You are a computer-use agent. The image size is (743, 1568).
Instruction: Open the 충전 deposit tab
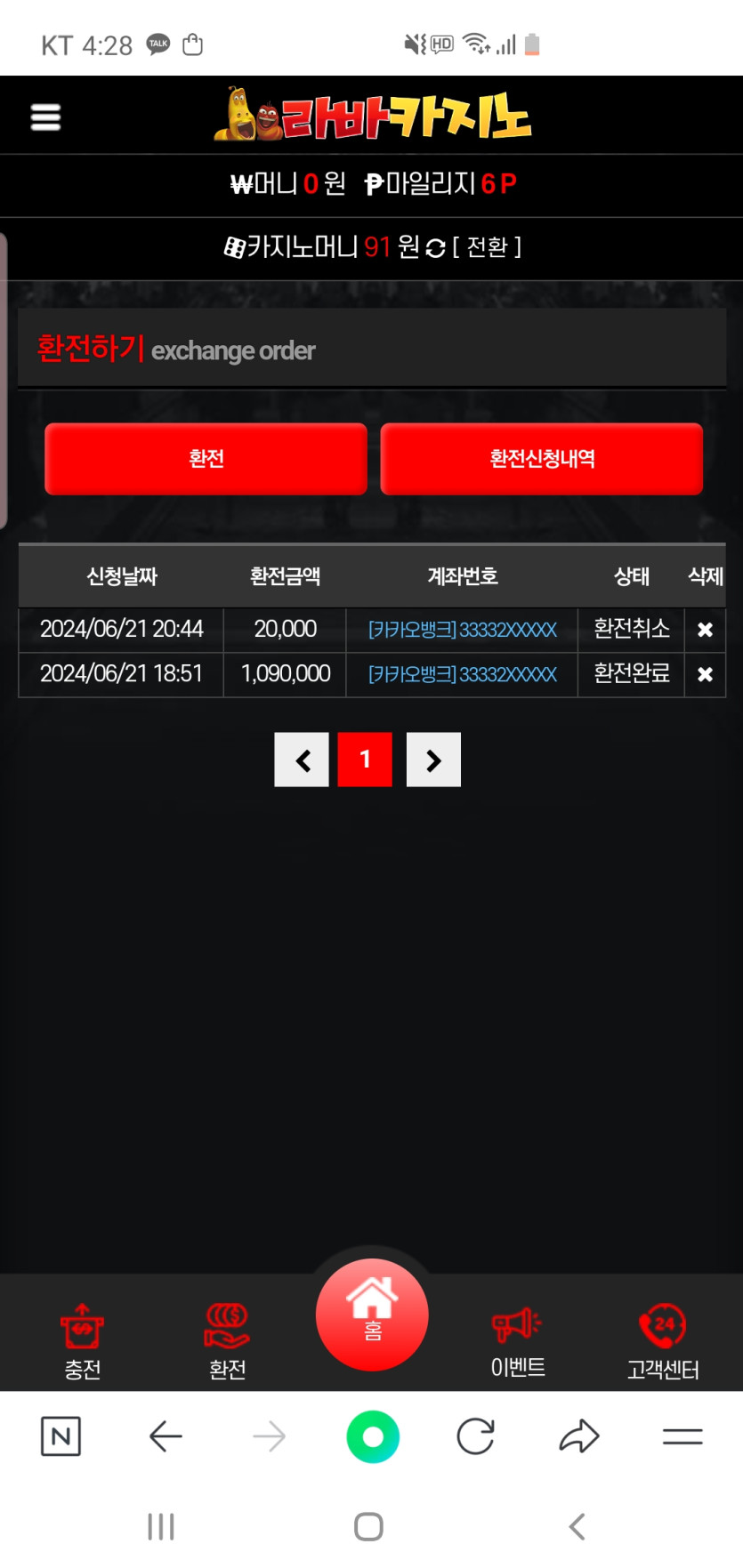tap(82, 1340)
